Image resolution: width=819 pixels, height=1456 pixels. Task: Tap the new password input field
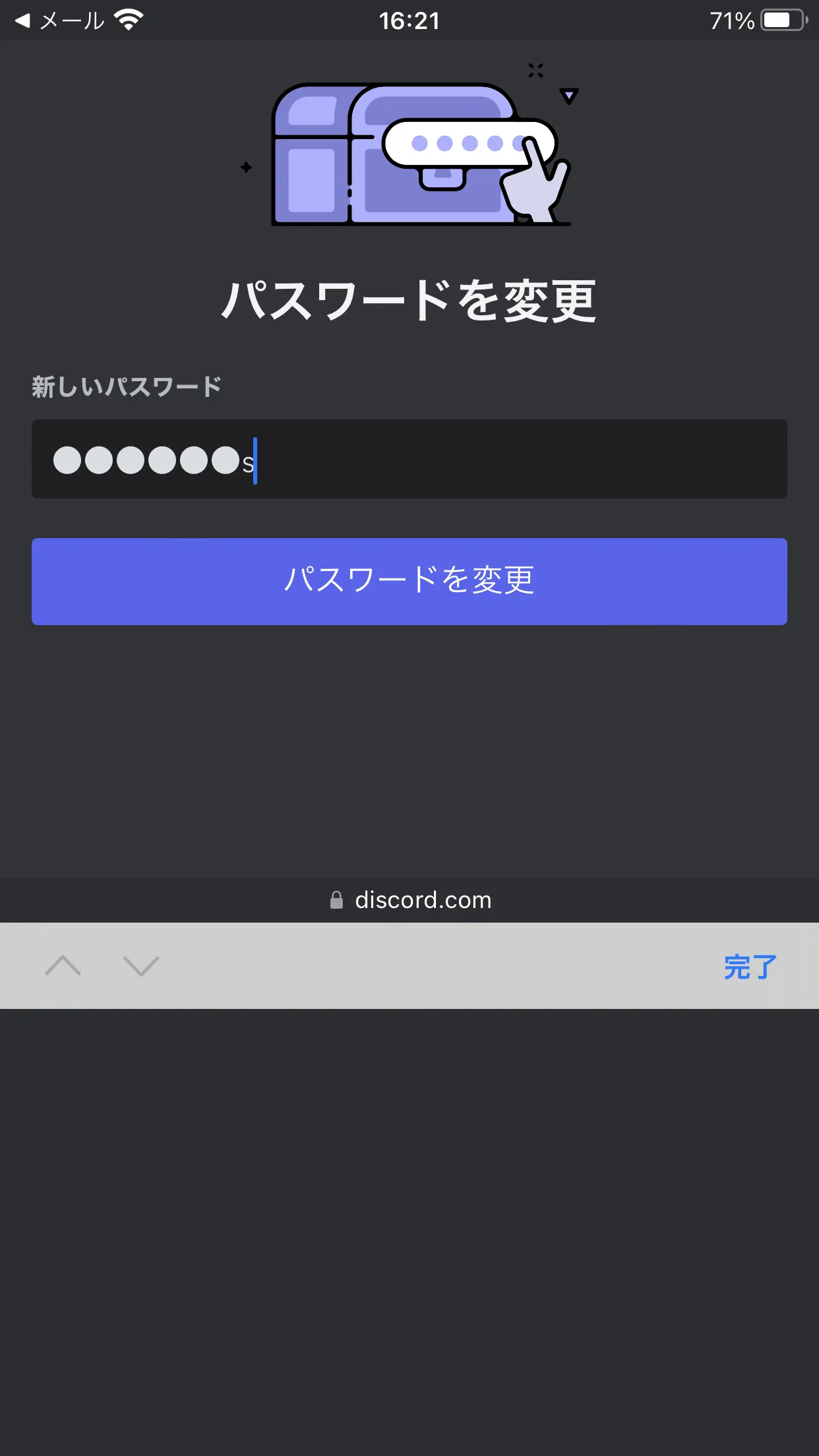pyautogui.click(x=409, y=459)
